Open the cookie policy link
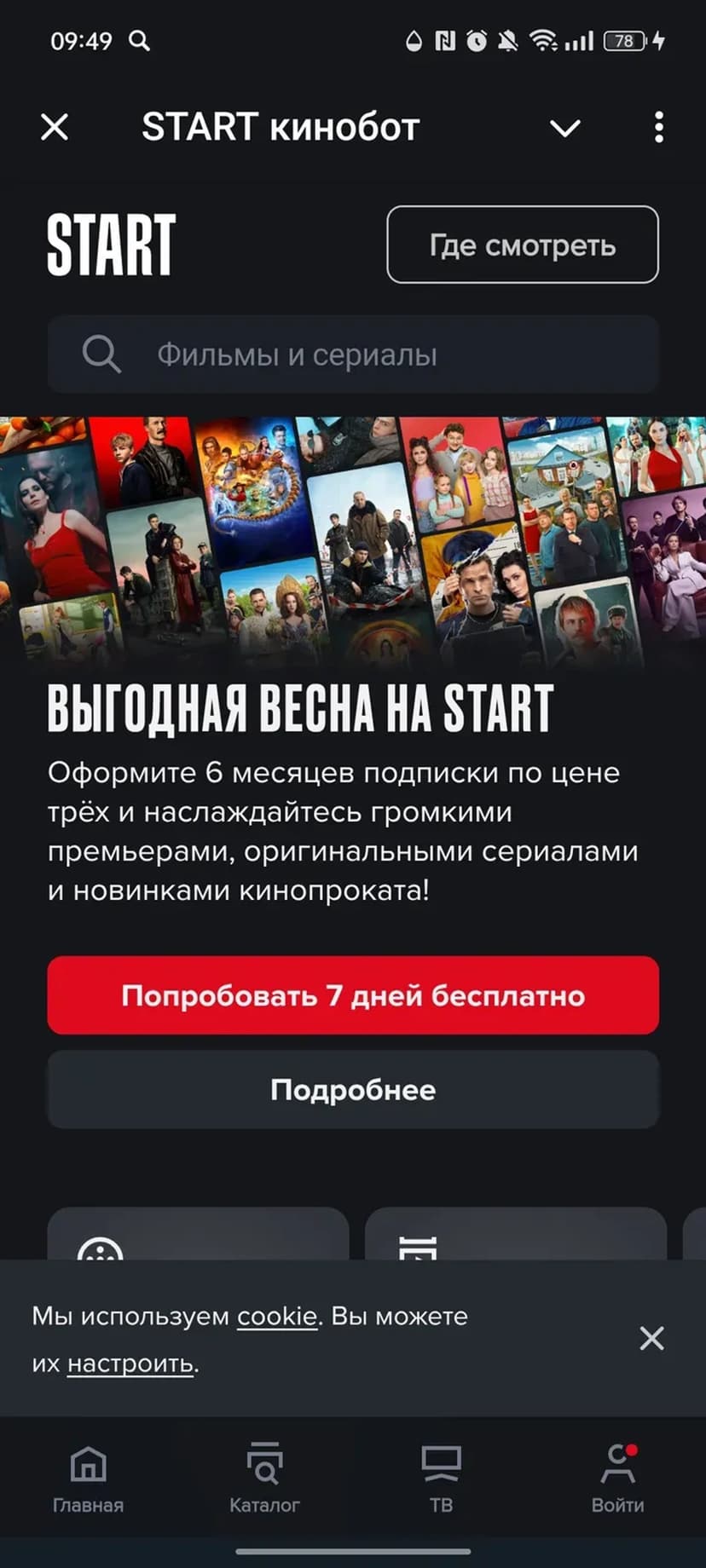Image resolution: width=706 pixels, height=1568 pixels. pyautogui.click(x=276, y=1317)
